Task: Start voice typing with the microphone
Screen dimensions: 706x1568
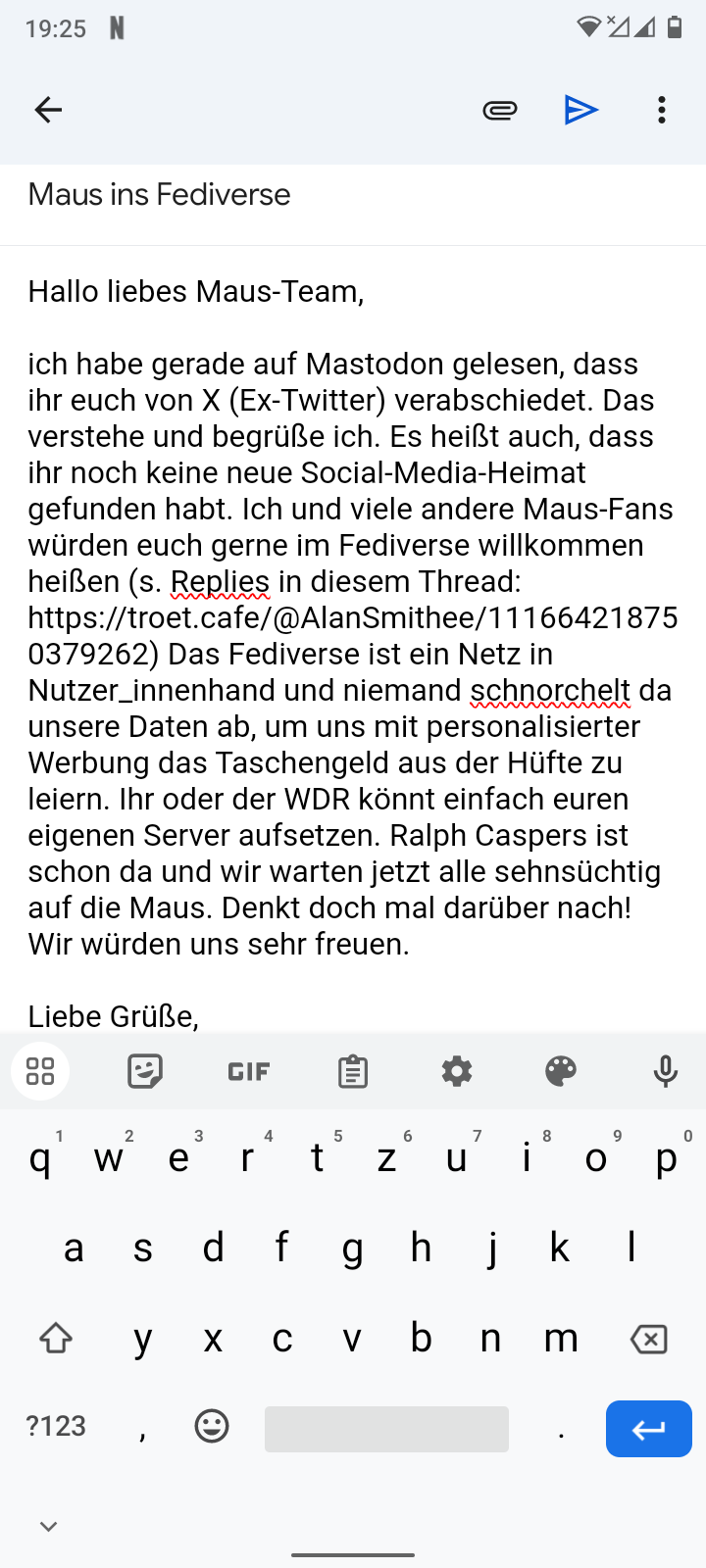Action: (665, 1071)
